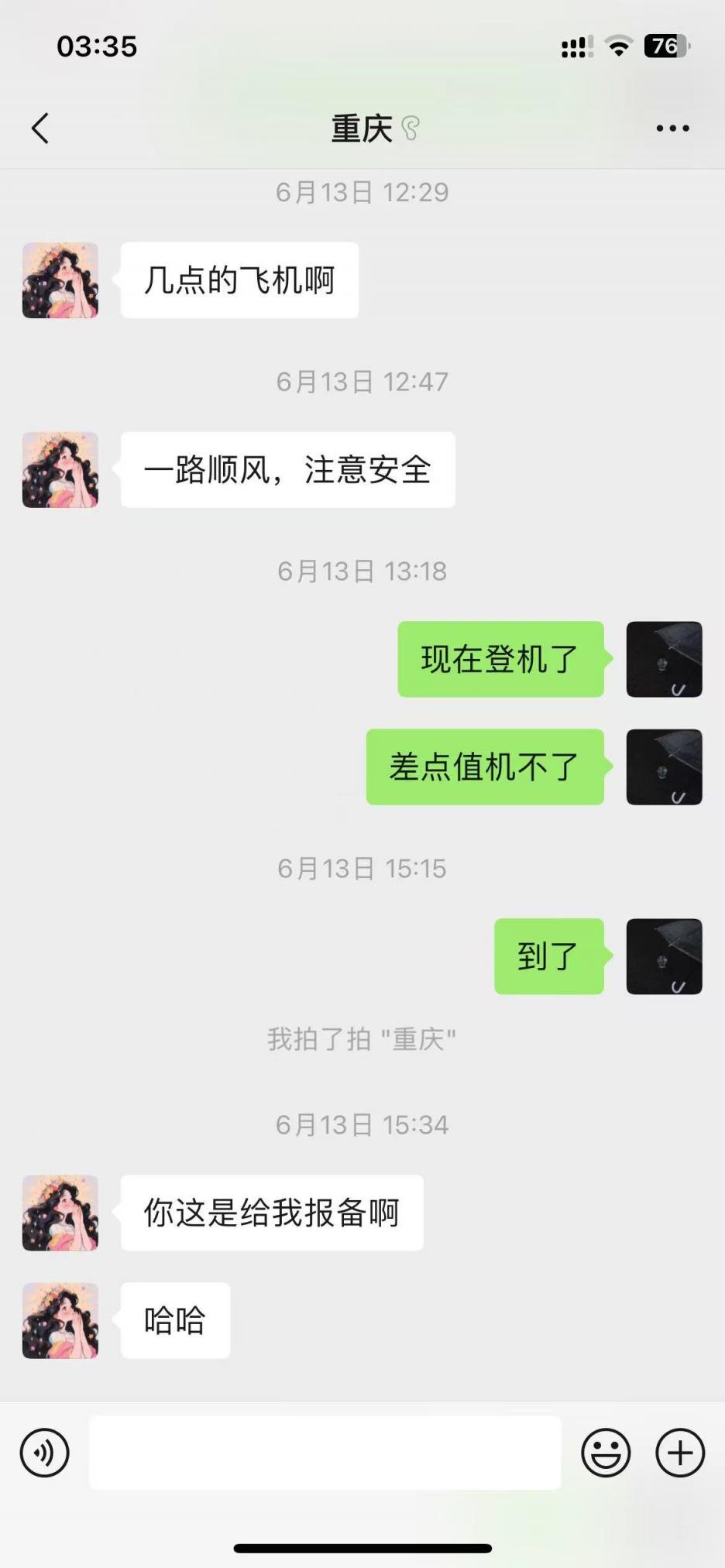Go back to the chat list

[x=40, y=129]
